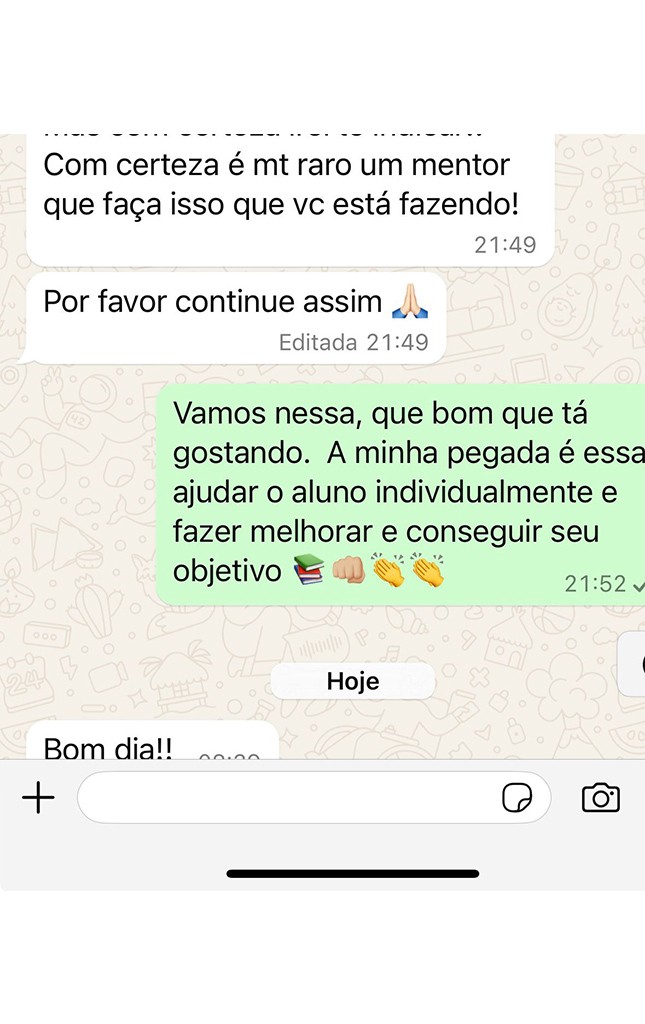Image resolution: width=645 pixels, height=1024 pixels.
Task: Open the camera to take a photo
Action: click(x=601, y=797)
